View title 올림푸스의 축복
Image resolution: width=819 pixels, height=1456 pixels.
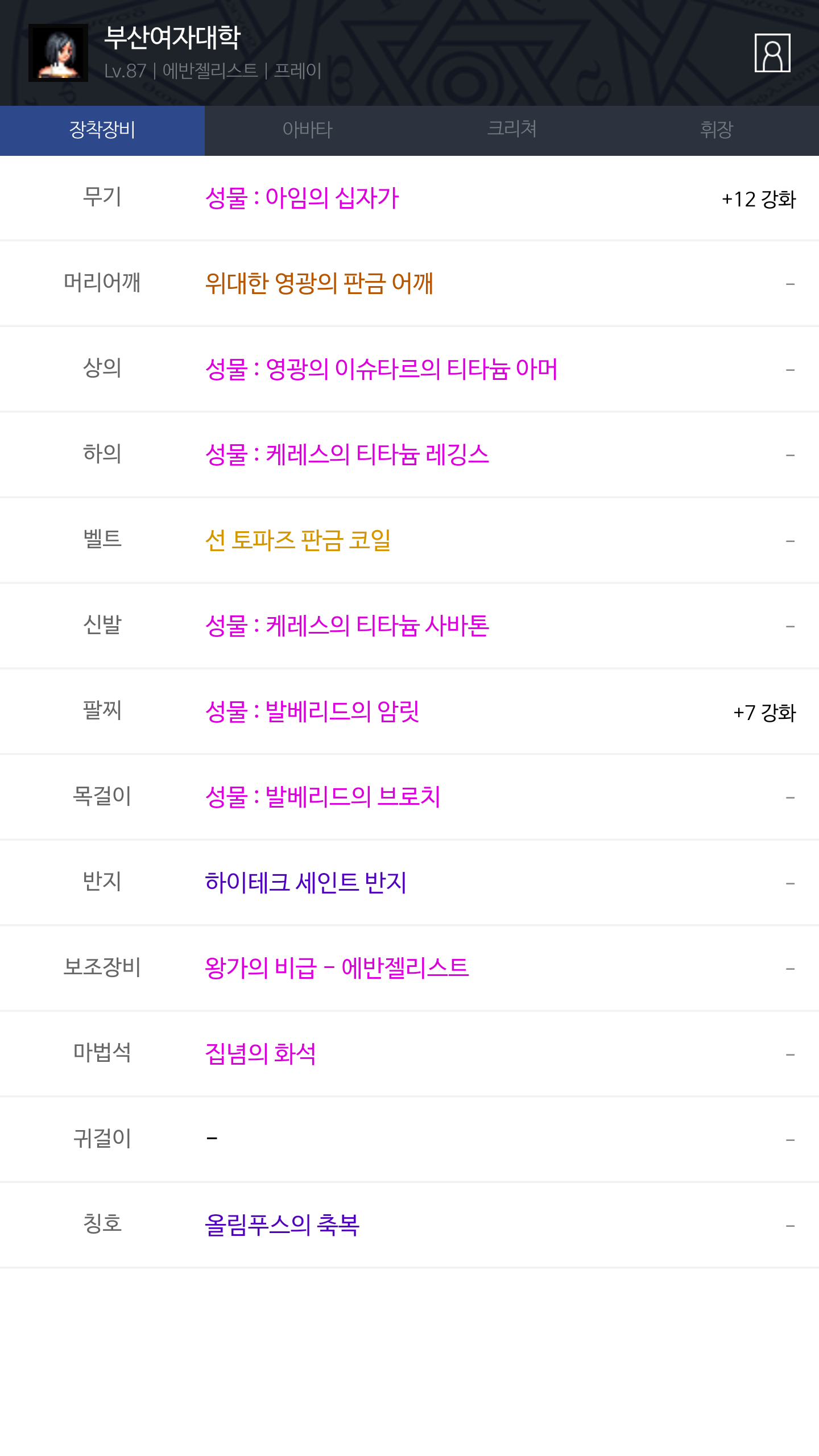(x=282, y=1225)
